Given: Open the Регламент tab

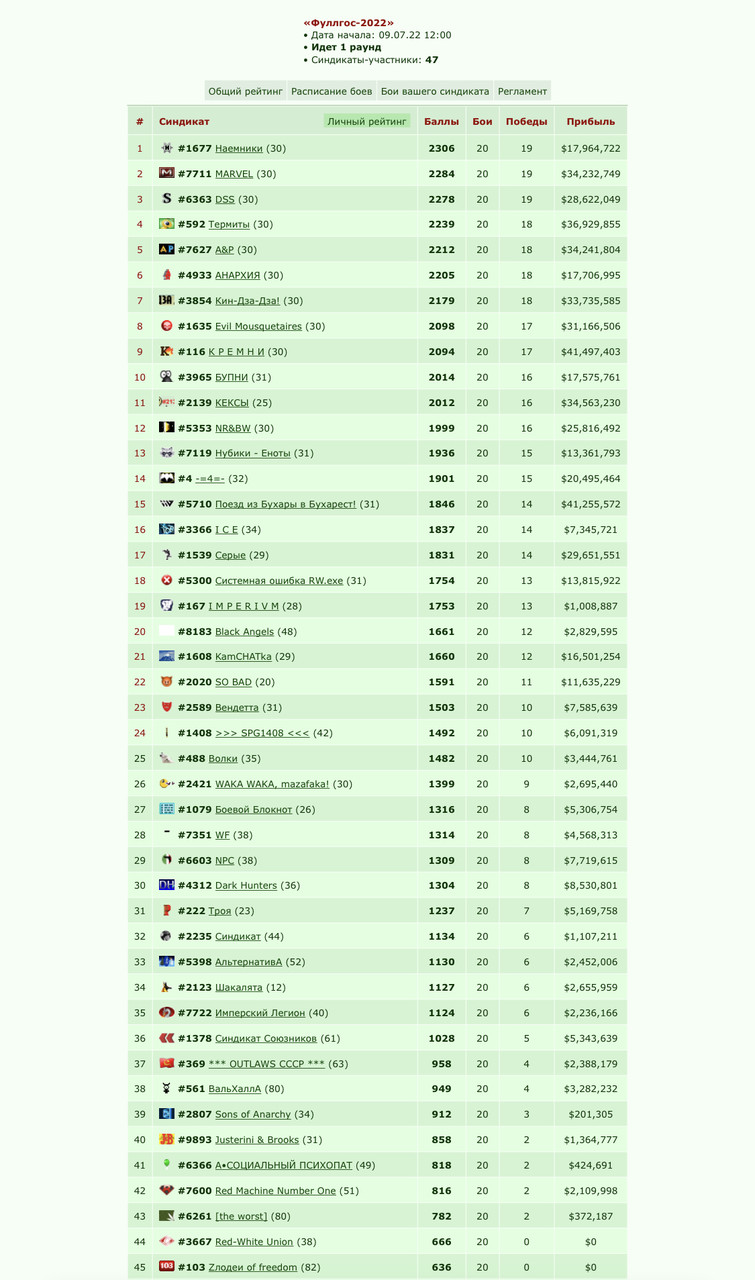Looking at the screenshot, I should pos(522,91).
